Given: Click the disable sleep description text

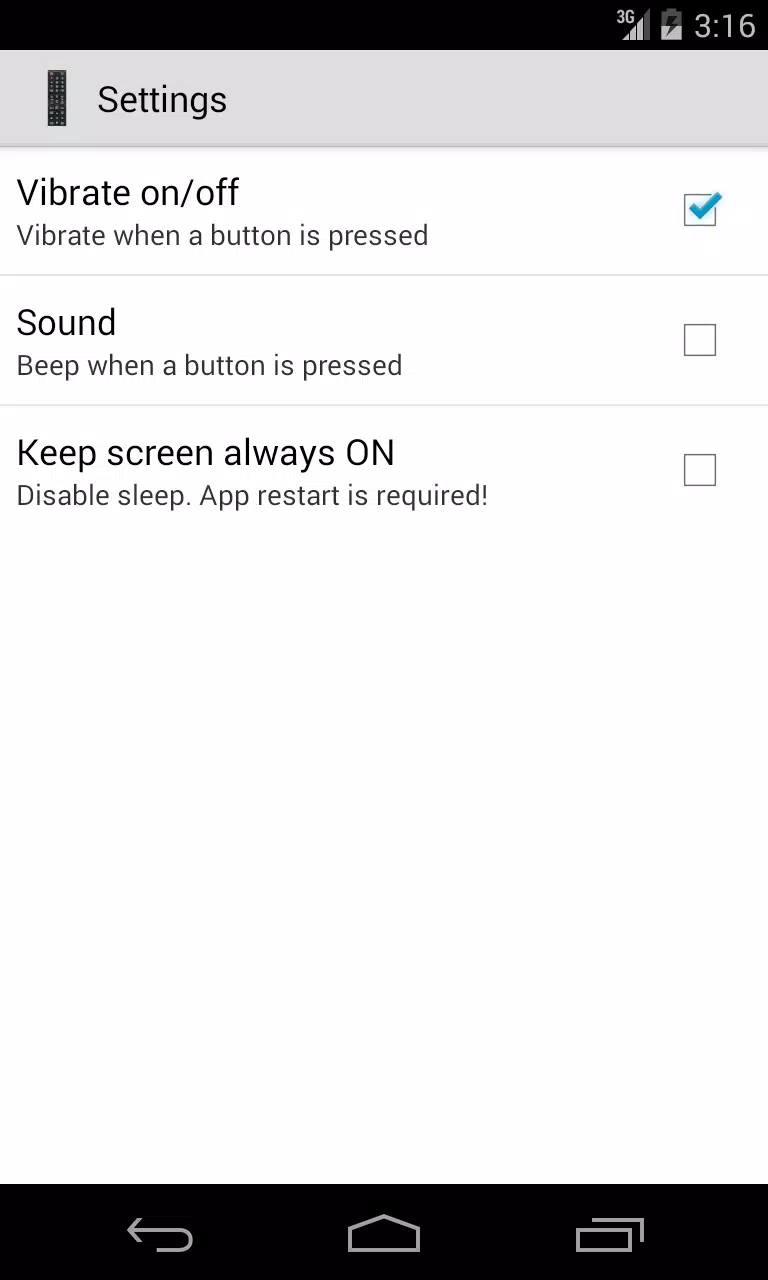Looking at the screenshot, I should point(252,495).
